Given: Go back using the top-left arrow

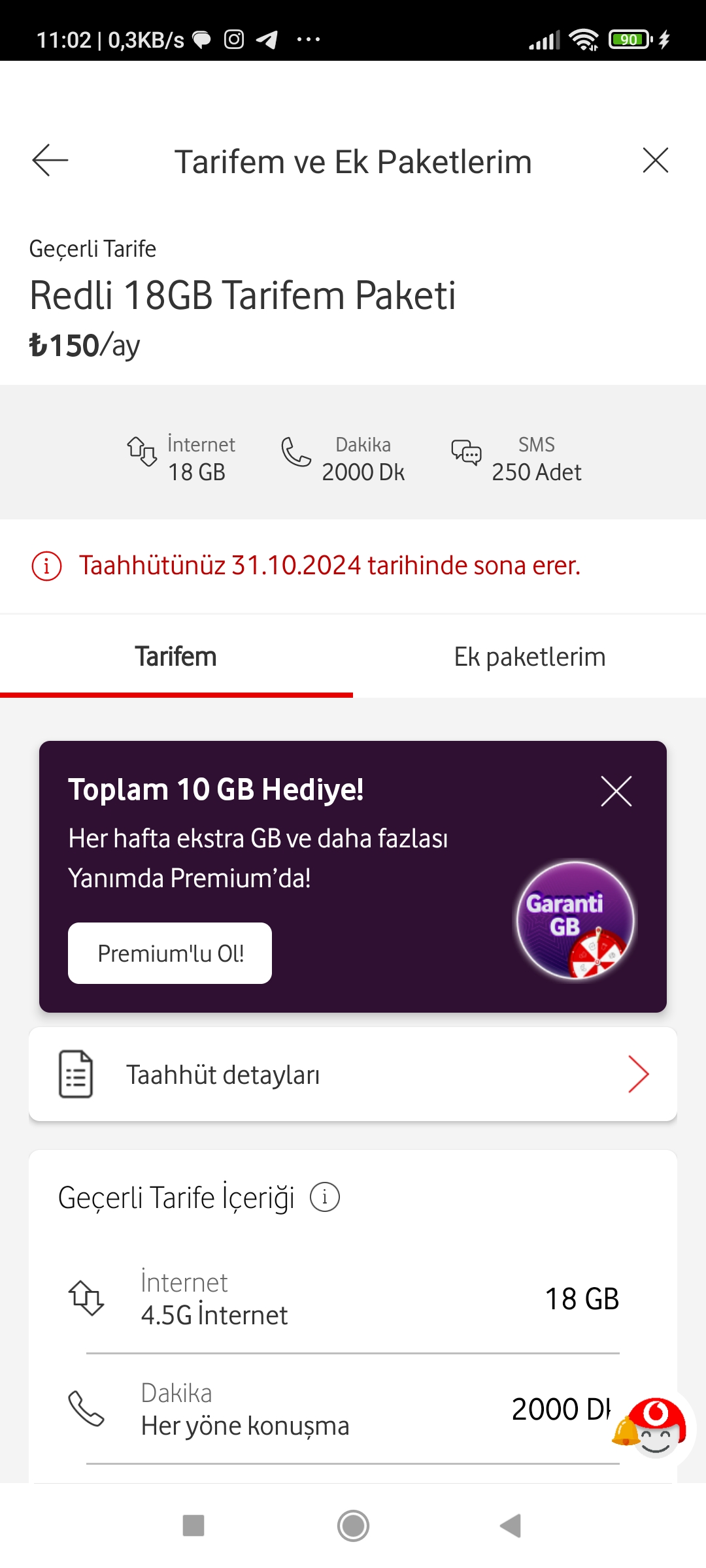Looking at the screenshot, I should (50, 161).
